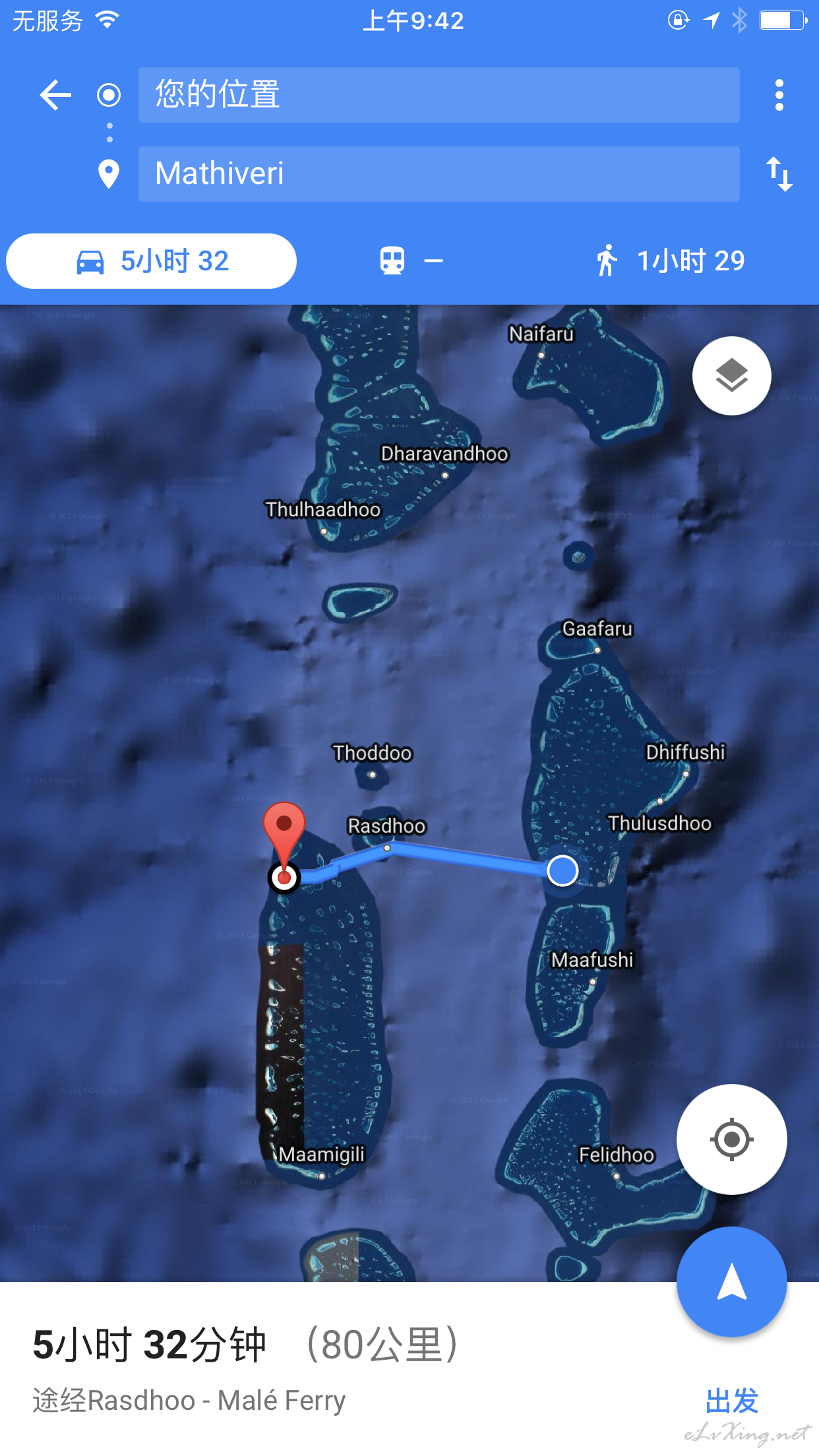Image resolution: width=819 pixels, height=1456 pixels.
Task: Switch to the transit mode tab
Action: click(x=410, y=261)
